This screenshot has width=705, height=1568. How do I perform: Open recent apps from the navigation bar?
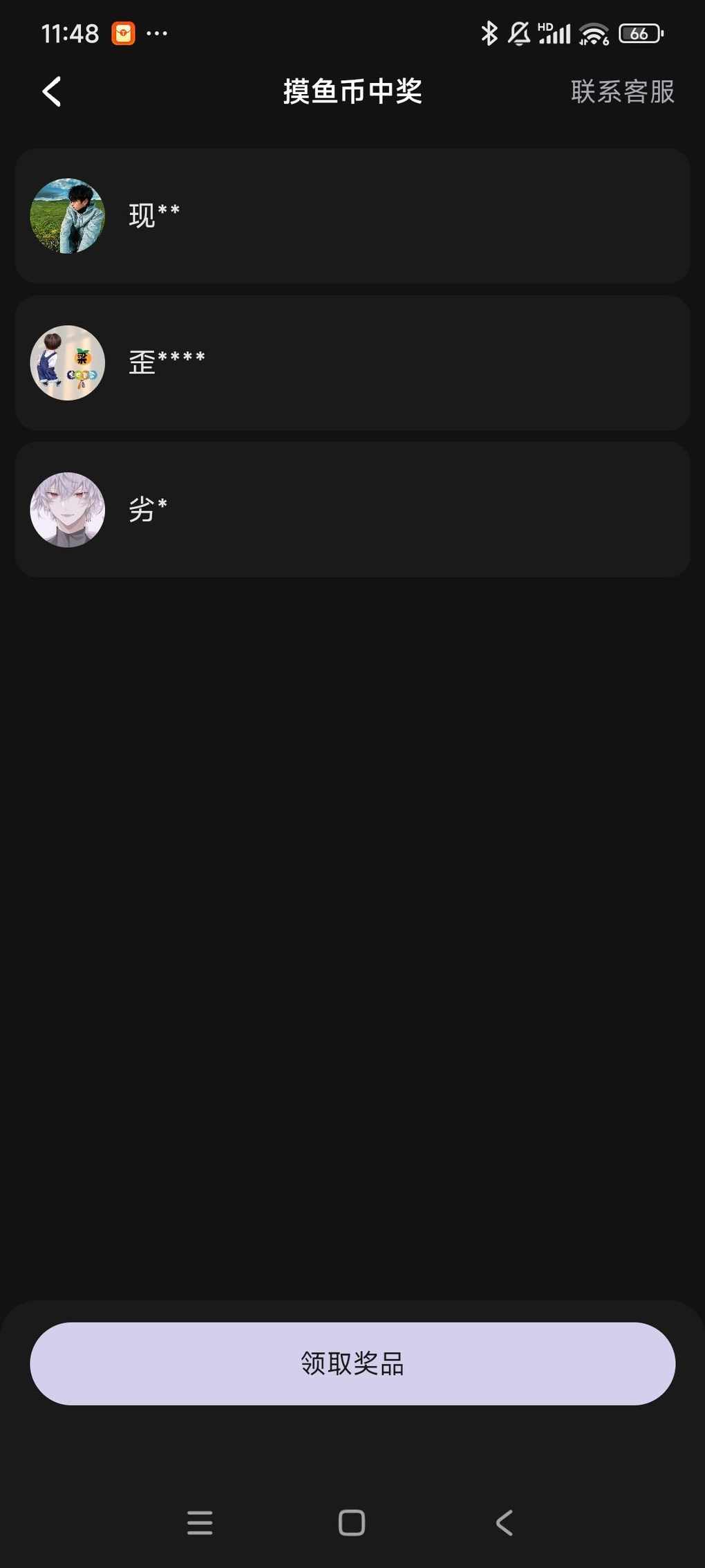[x=200, y=1522]
